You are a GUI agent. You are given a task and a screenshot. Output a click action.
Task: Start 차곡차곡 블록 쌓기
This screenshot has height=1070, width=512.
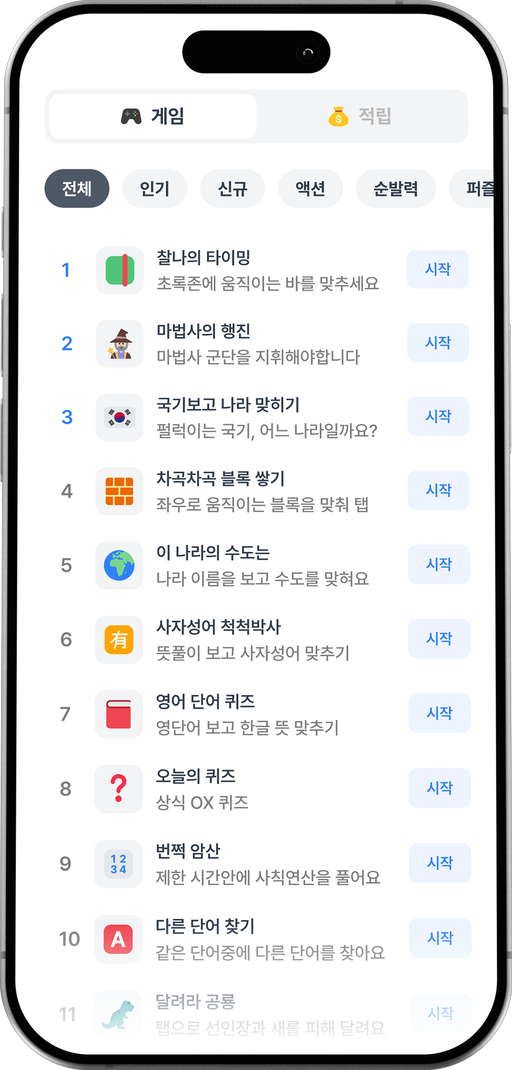coord(438,490)
